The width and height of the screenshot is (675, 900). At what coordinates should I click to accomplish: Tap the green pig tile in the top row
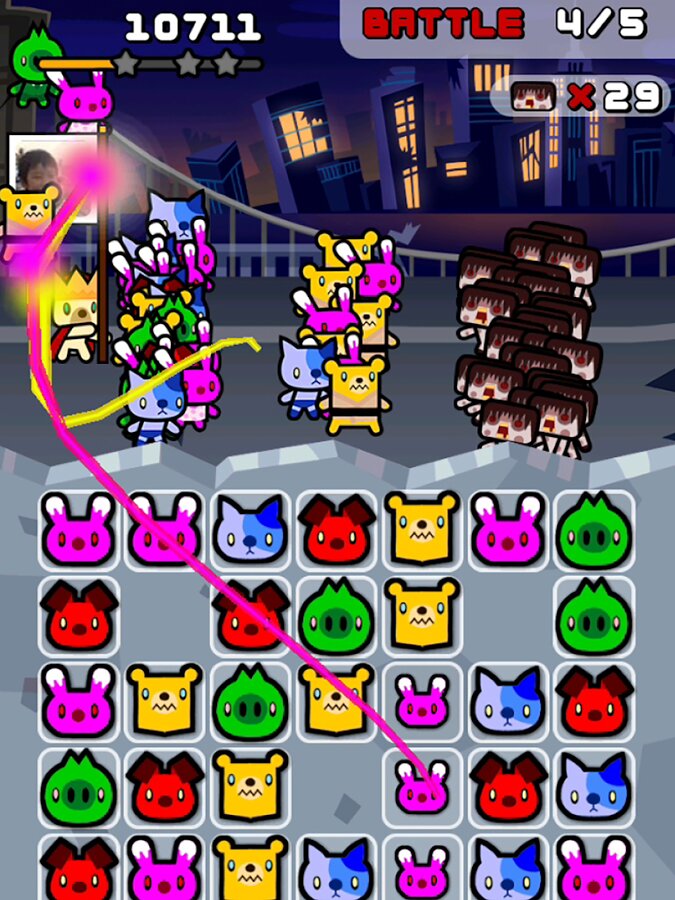pos(594,530)
